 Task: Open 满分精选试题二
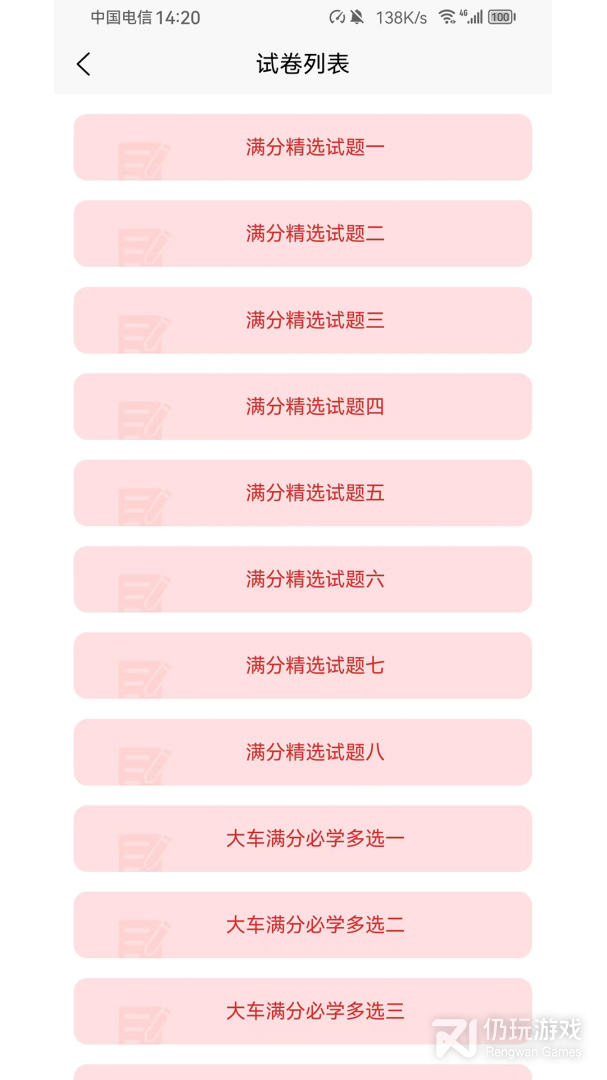point(303,233)
